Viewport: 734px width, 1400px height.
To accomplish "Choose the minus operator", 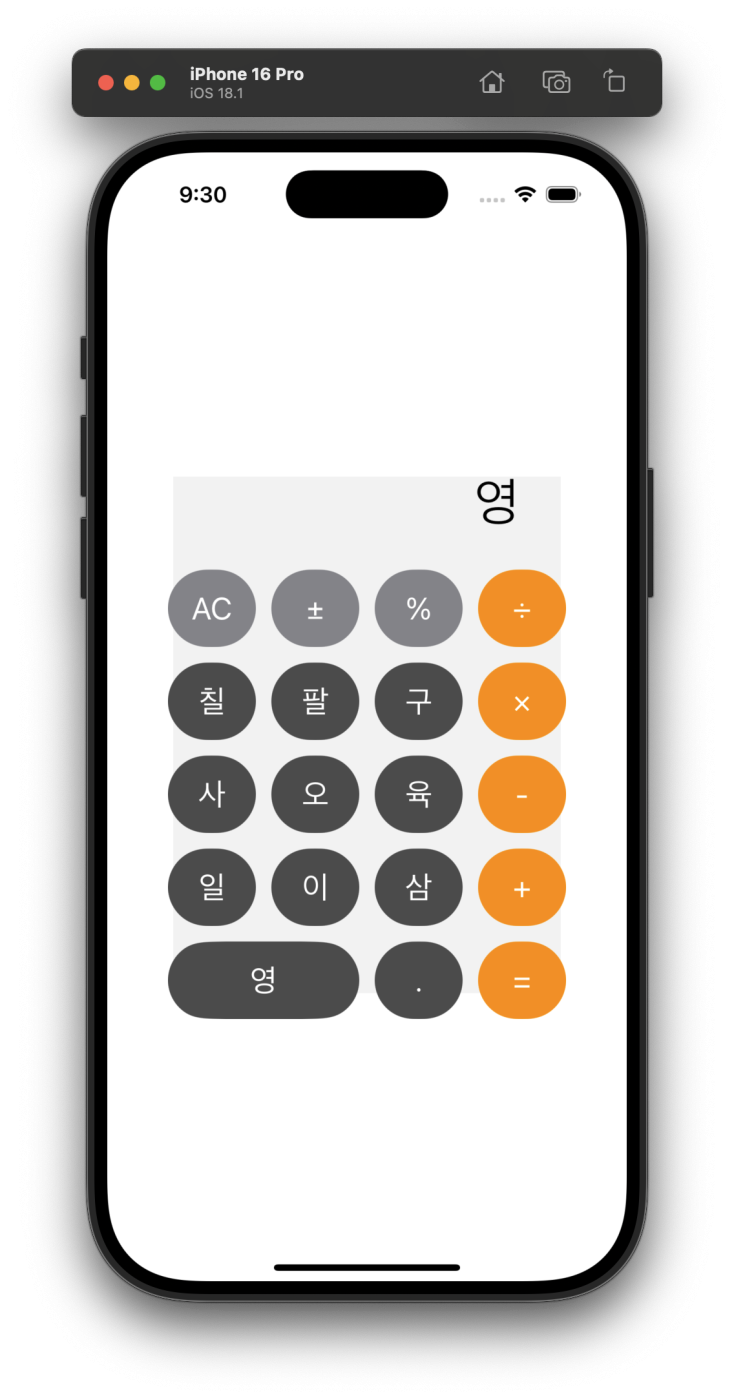I will [x=522, y=794].
